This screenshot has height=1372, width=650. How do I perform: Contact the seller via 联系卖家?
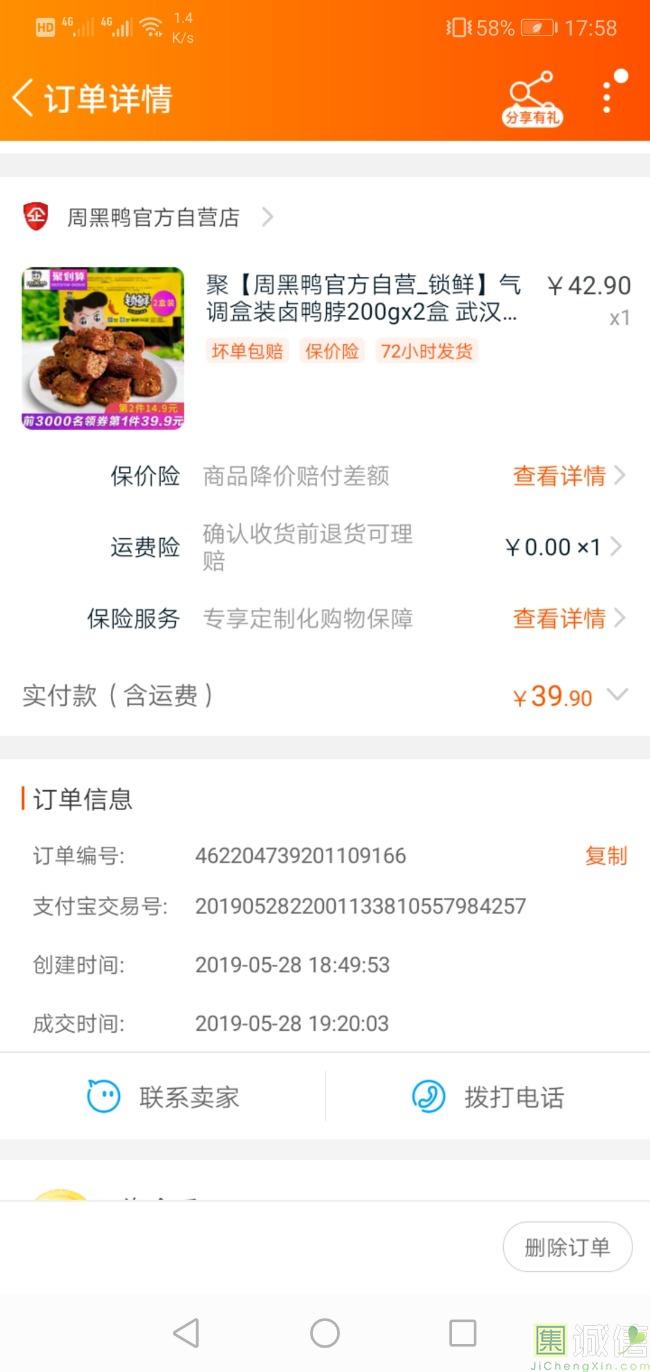pos(163,1097)
